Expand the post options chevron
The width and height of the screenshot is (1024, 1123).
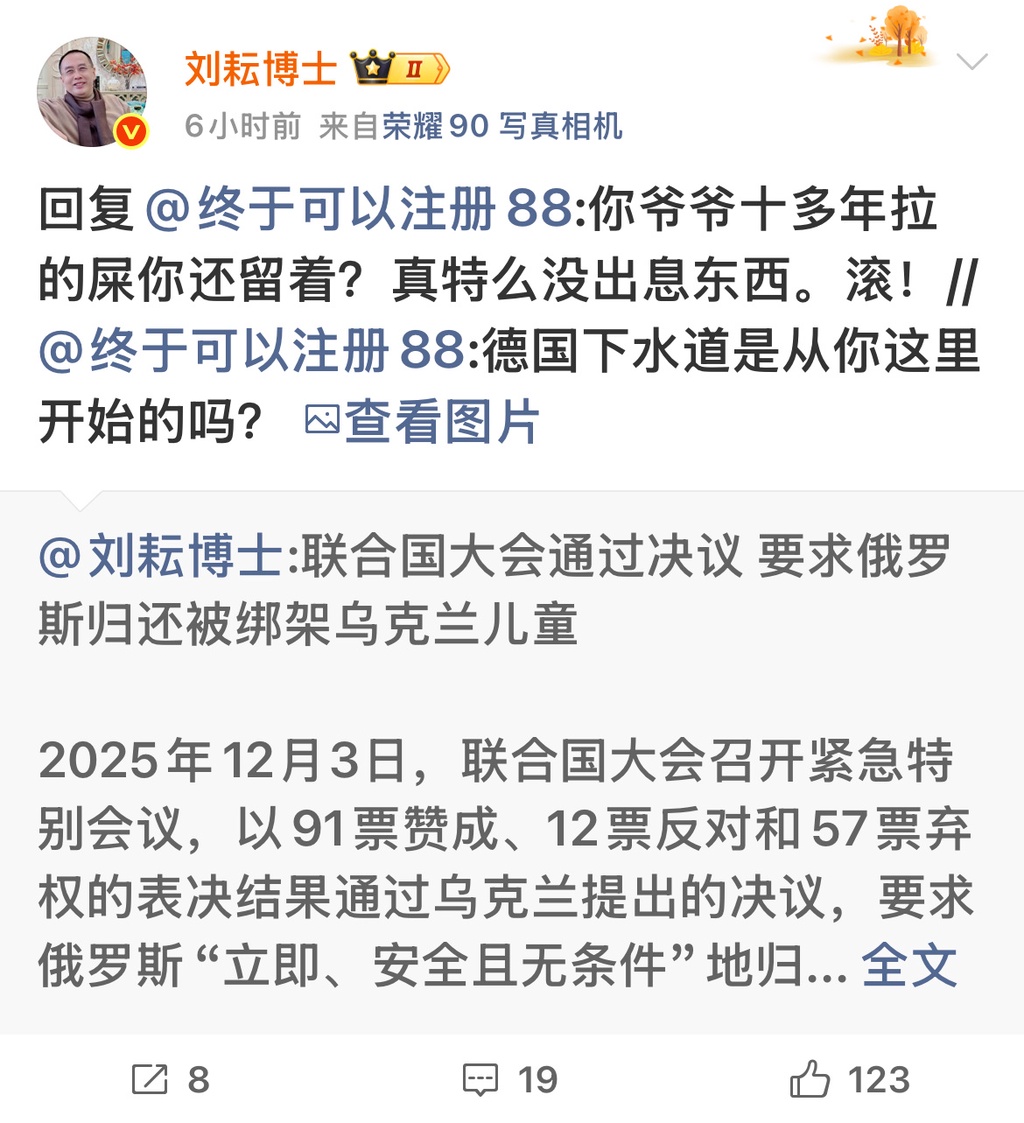pos(971,62)
